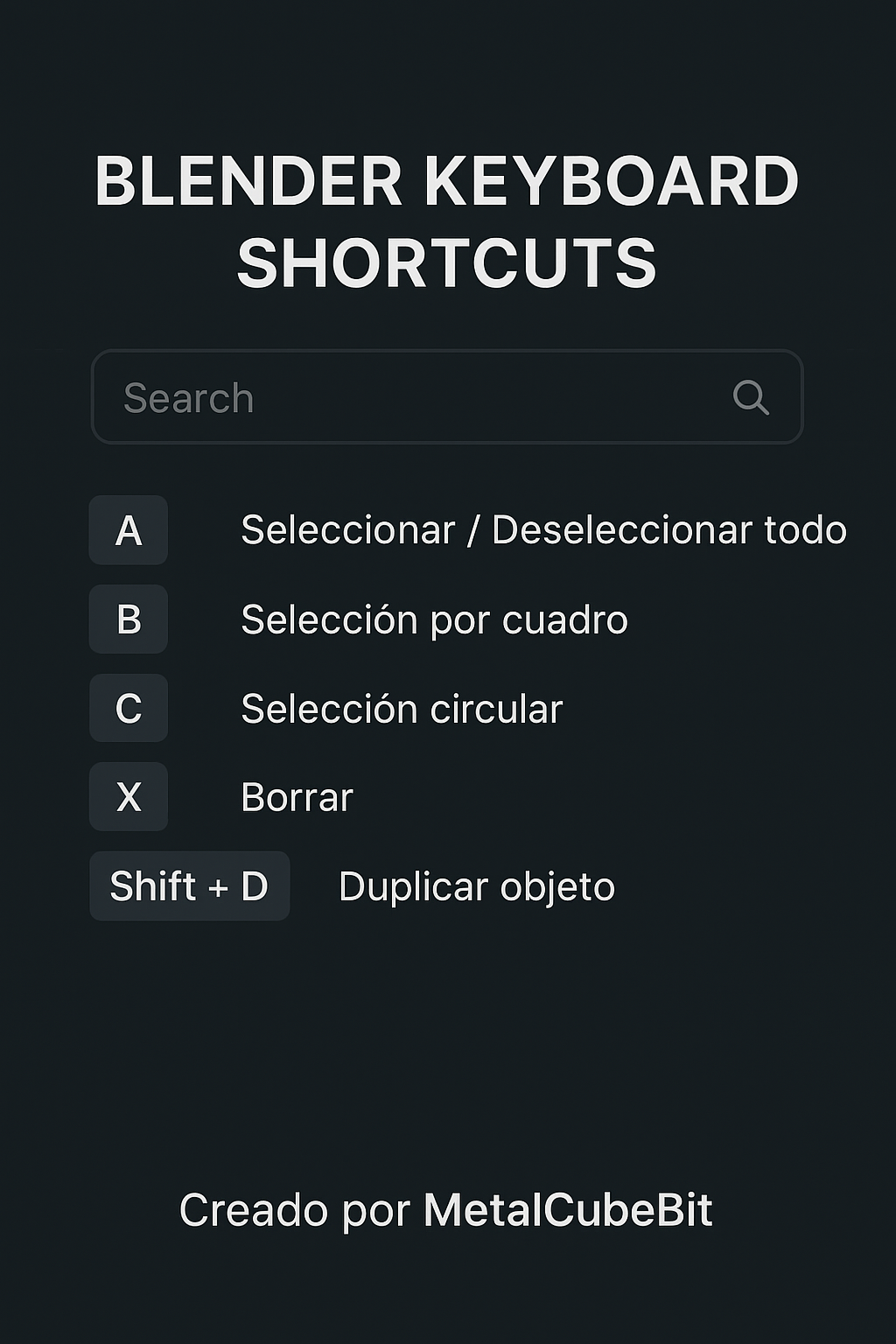The width and height of the screenshot is (896, 1344).
Task: Click the MetalCubeBit credit link
Action: coord(569,1212)
